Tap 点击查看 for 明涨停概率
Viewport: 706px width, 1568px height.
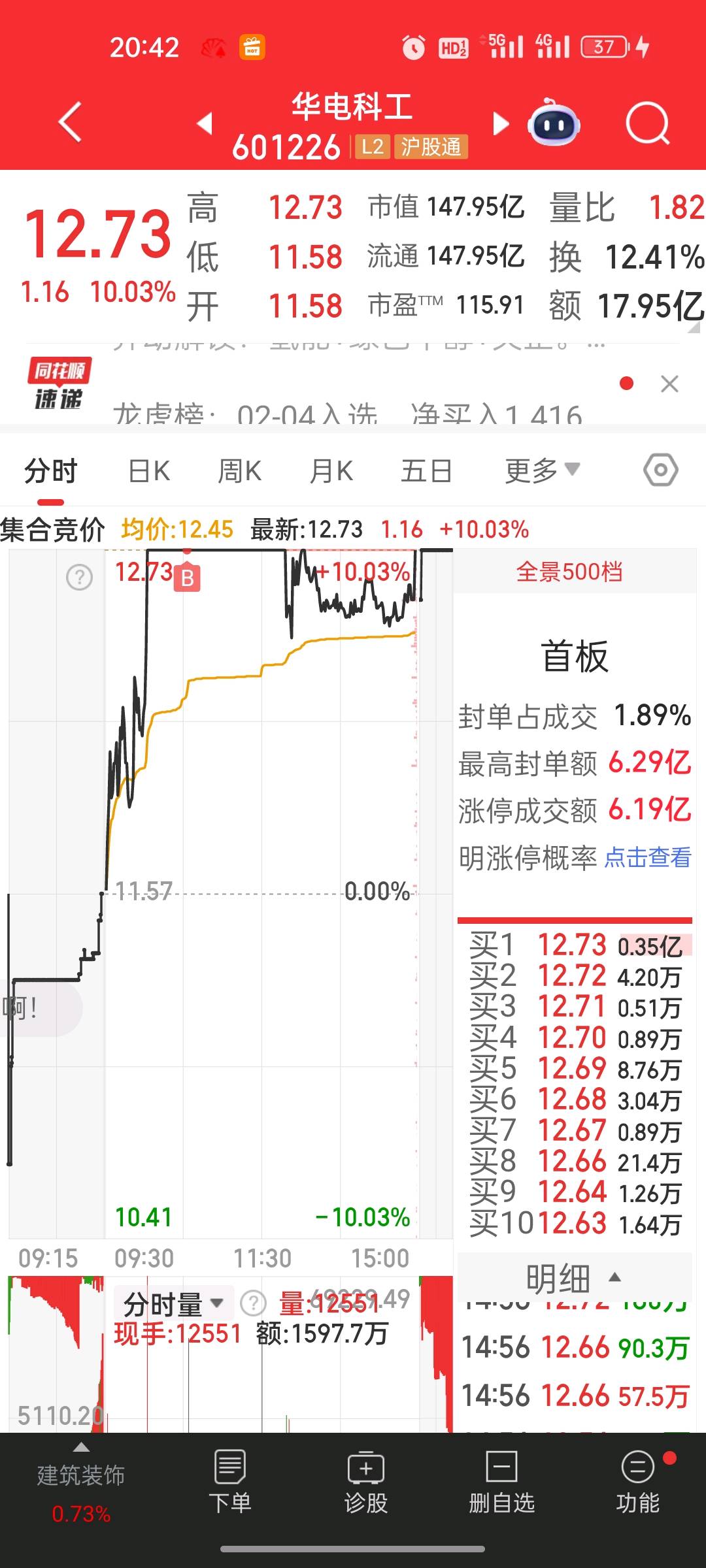coord(647,857)
